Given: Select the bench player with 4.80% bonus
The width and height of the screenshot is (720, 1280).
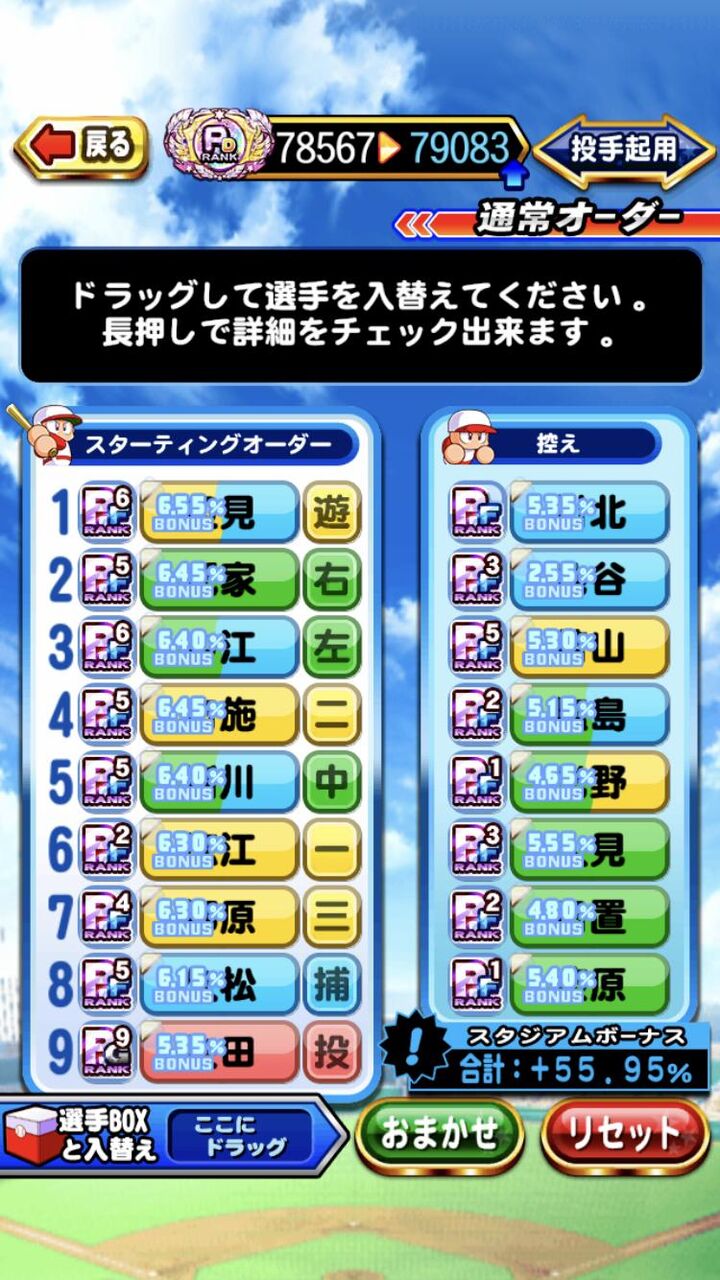Looking at the screenshot, I should pos(560,917).
